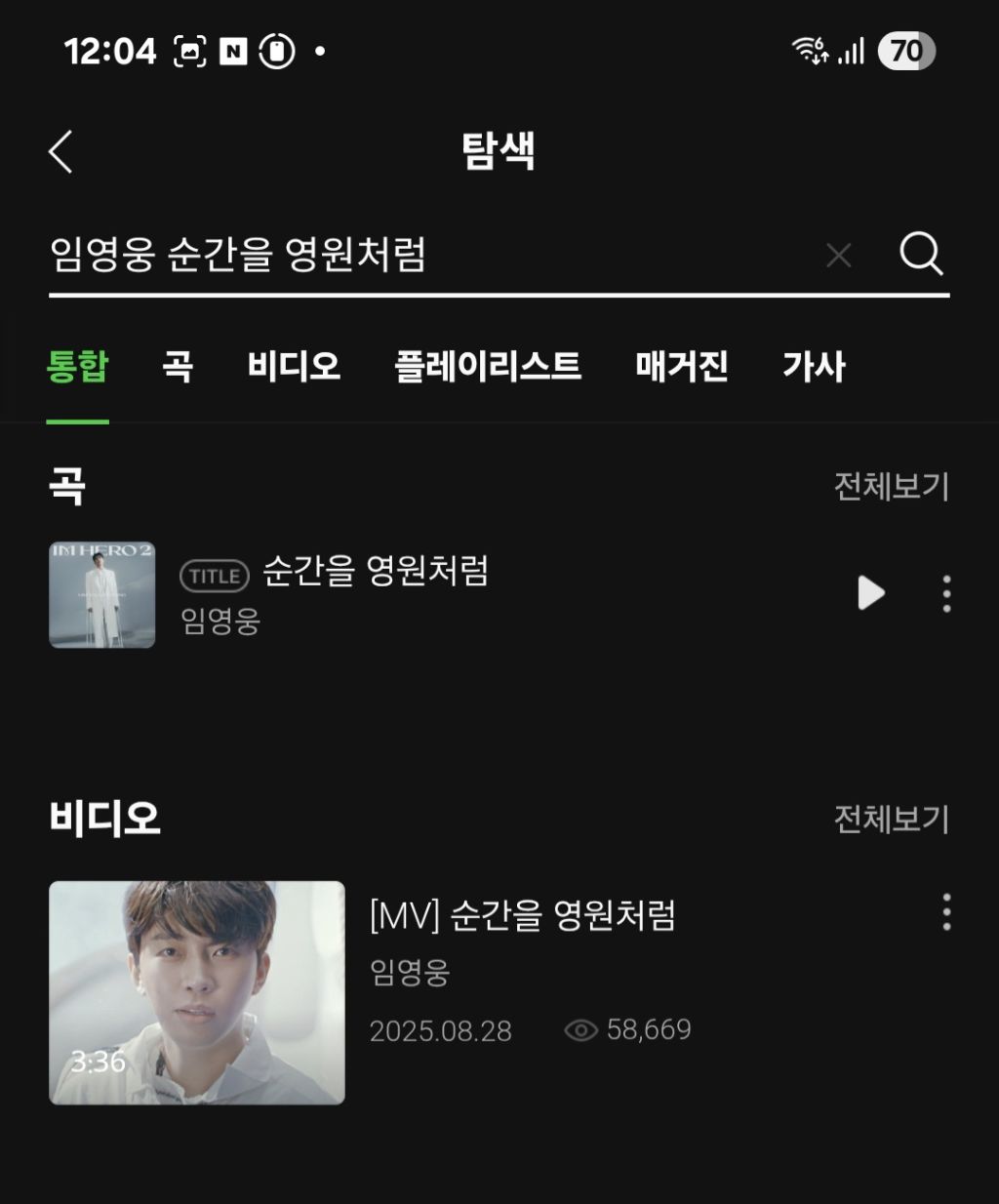This screenshot has width=999, height=1204.
Task: Go back from the 탐색 screen
Action: [60, 152]
